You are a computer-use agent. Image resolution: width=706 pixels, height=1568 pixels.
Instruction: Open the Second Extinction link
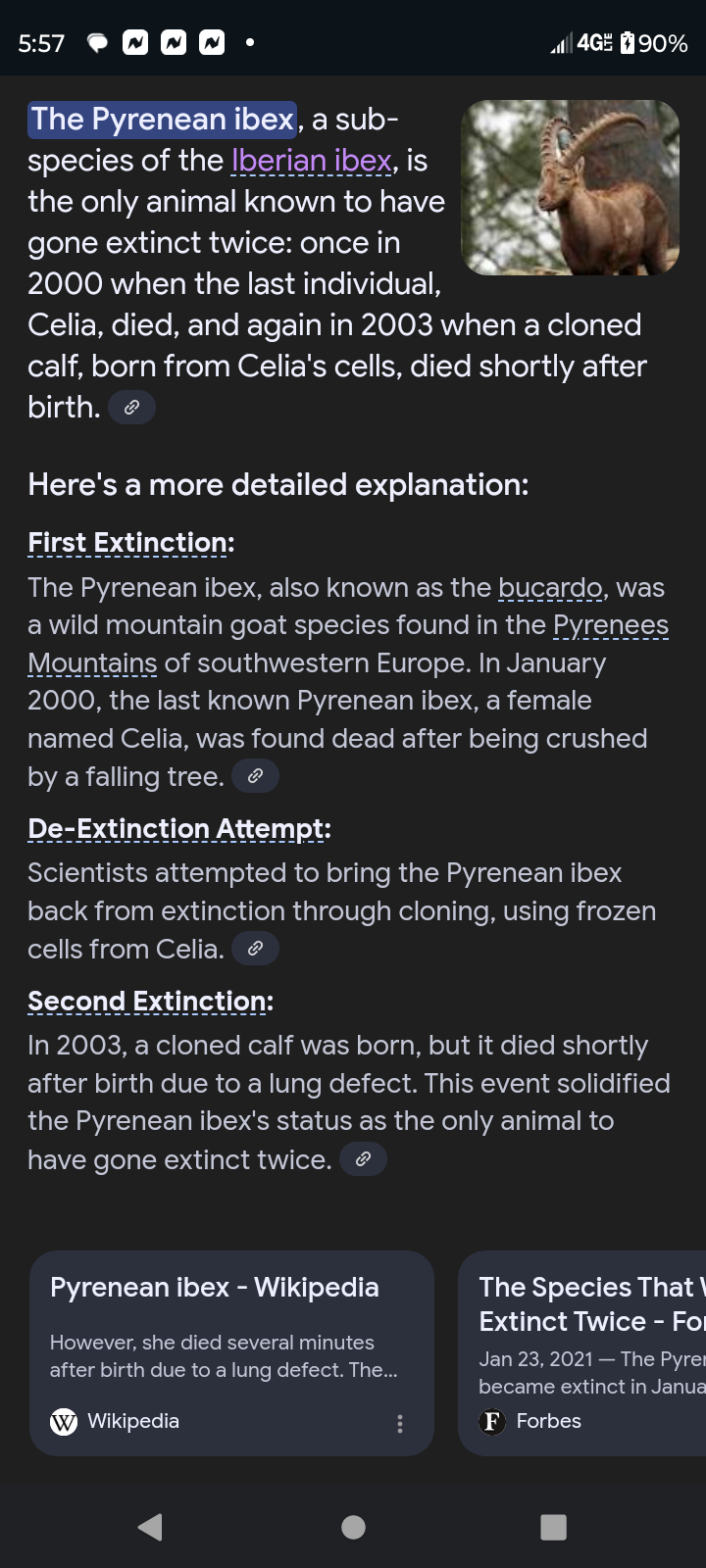[x=151, y=1001]
